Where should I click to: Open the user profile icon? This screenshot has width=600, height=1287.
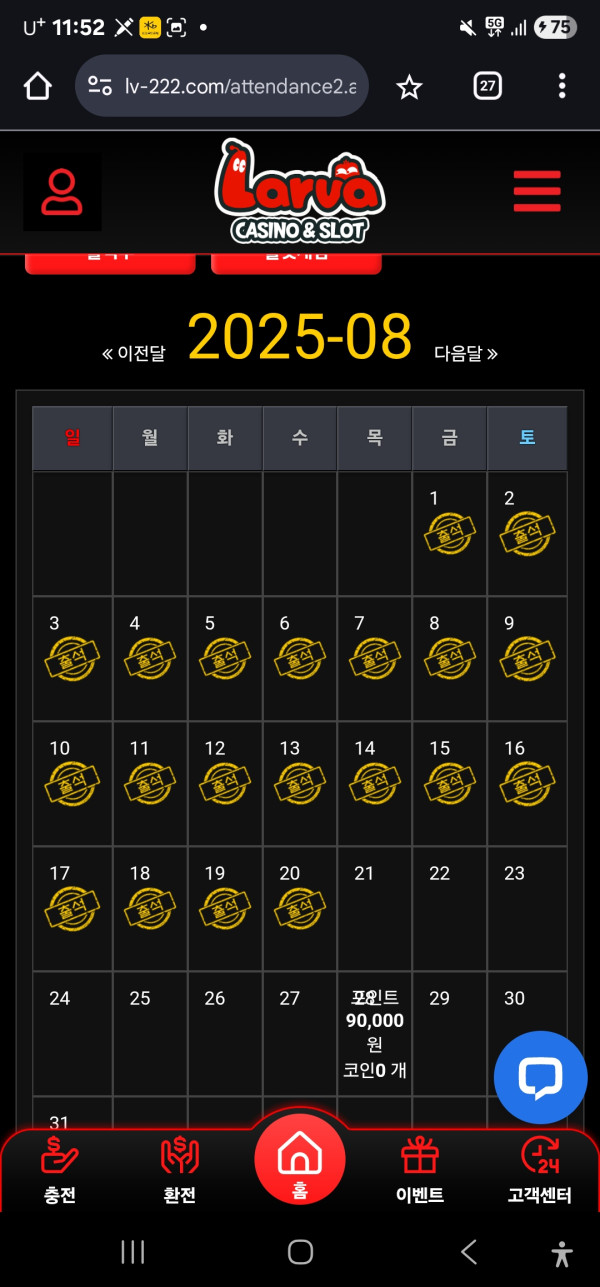pyautogui.click(x=62, y=191)
